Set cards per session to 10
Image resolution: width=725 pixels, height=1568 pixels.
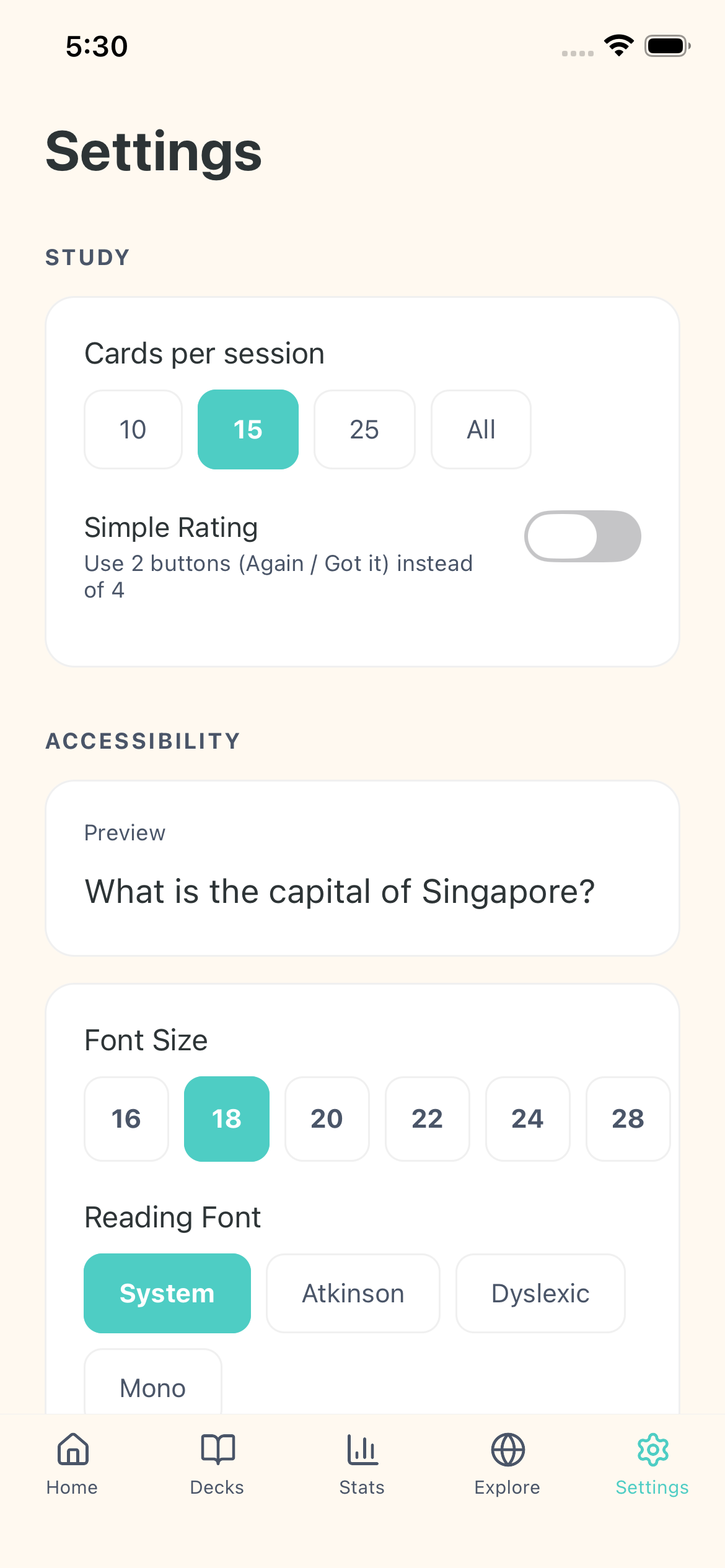click(133, 429)
